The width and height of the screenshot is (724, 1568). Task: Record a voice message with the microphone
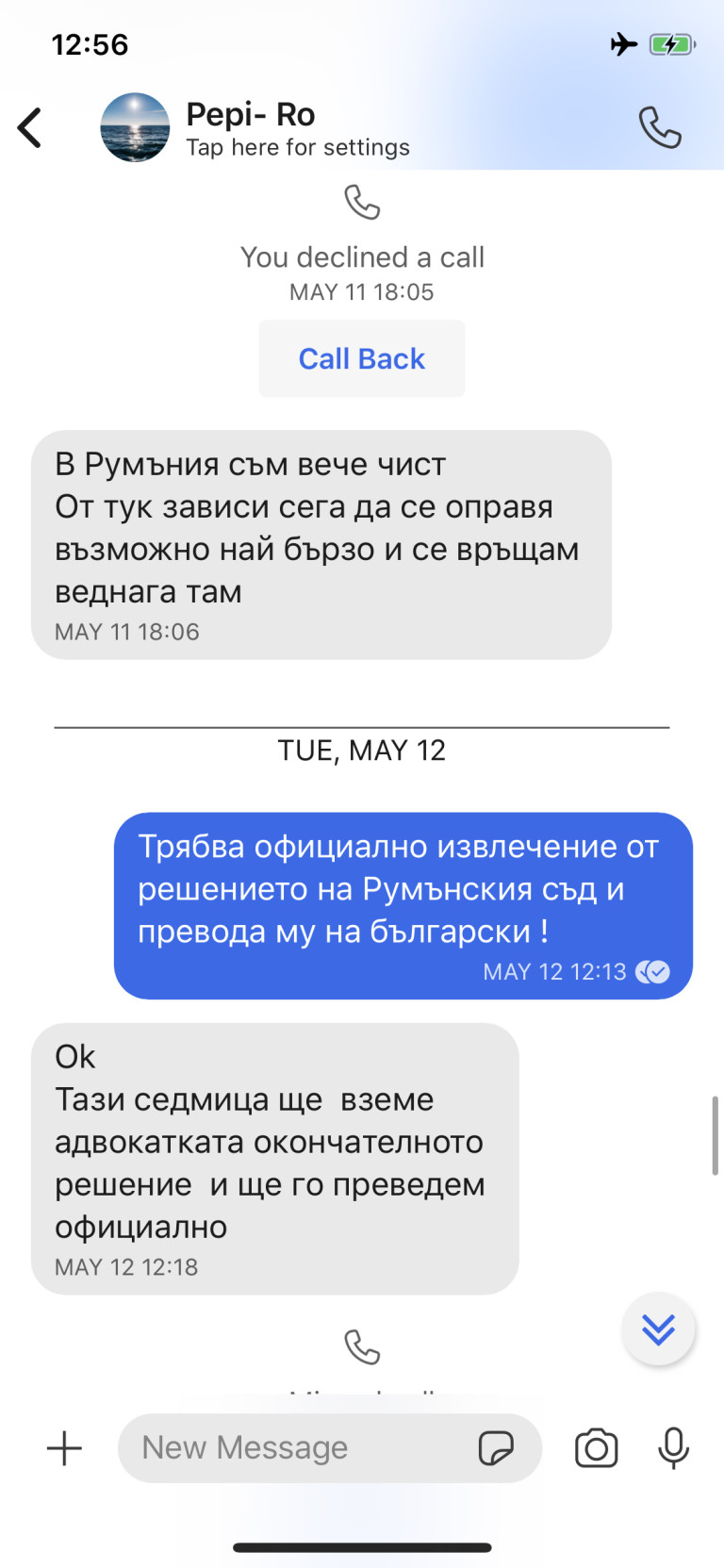pyautogui.click(x=673, y=1448)
